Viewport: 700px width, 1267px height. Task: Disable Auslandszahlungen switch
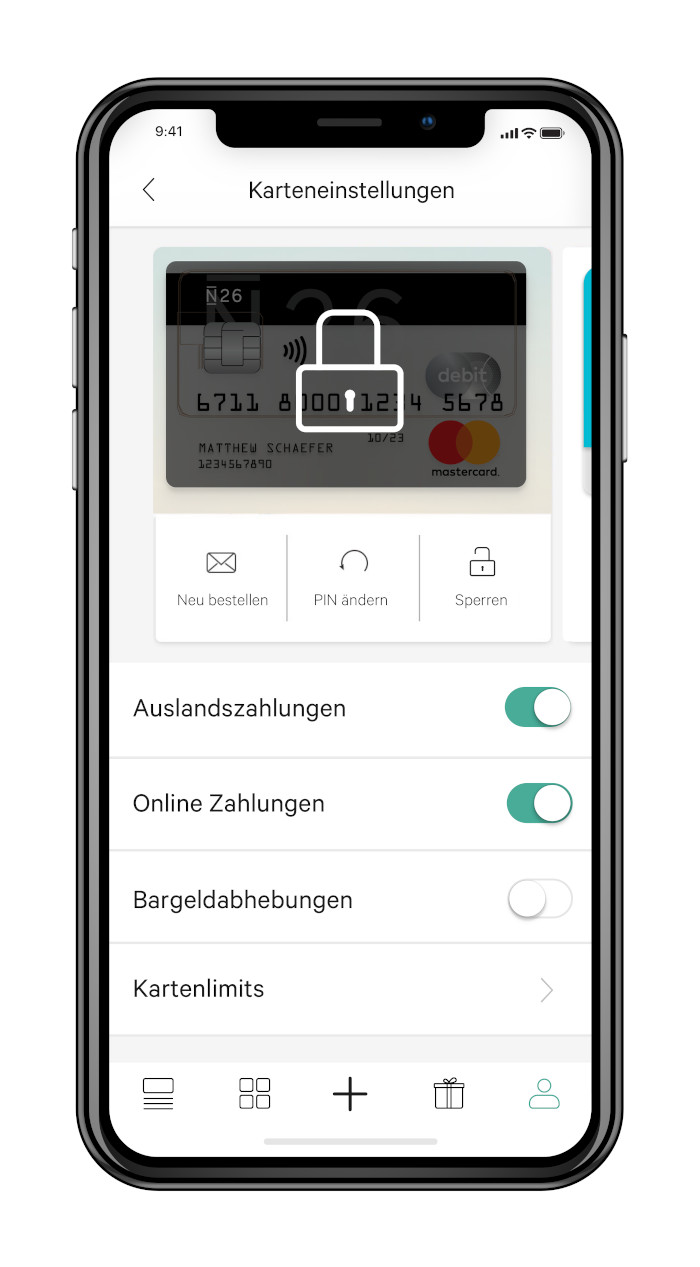[538, 707]
